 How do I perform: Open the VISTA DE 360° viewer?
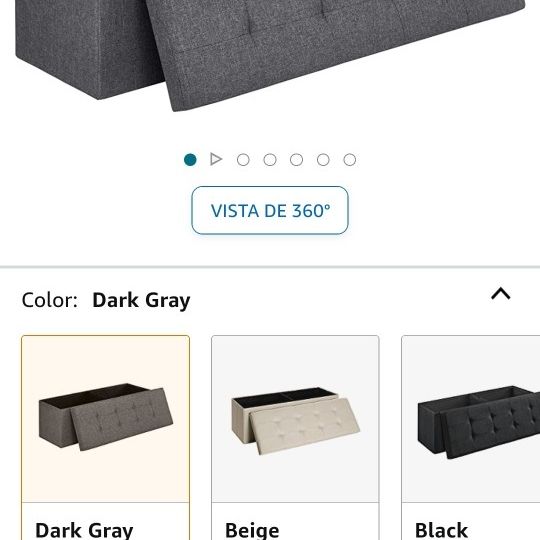pyautogui.click(x=270, y=210)
